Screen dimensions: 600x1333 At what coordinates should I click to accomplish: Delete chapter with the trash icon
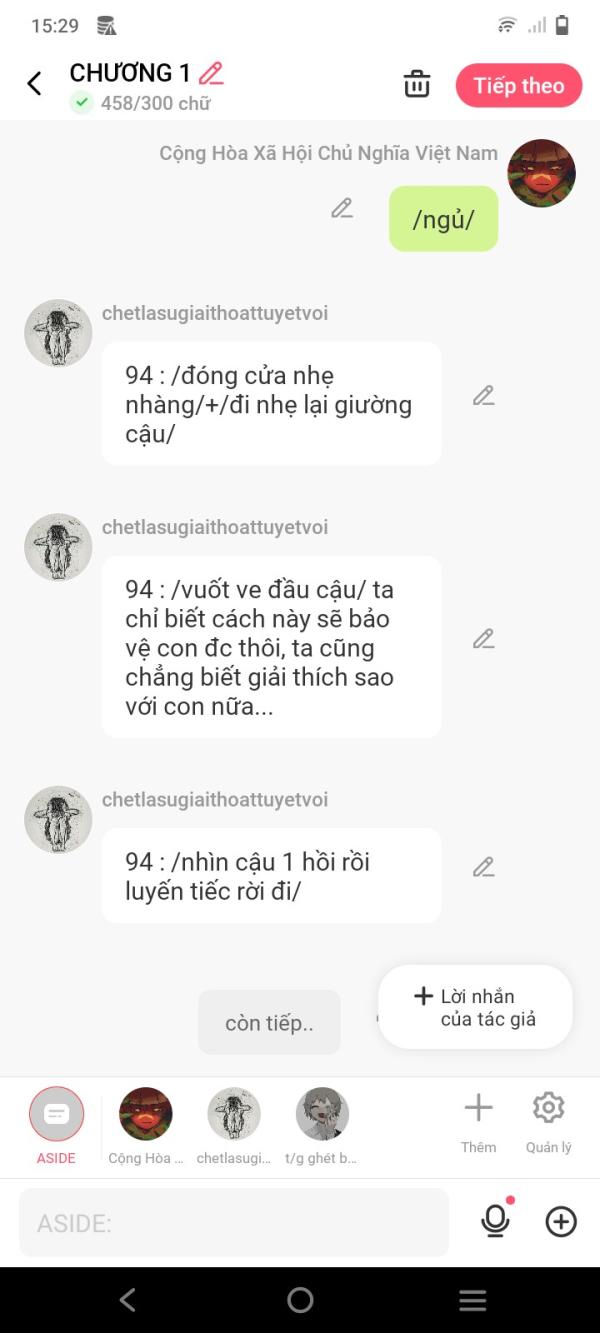(417, 85)
